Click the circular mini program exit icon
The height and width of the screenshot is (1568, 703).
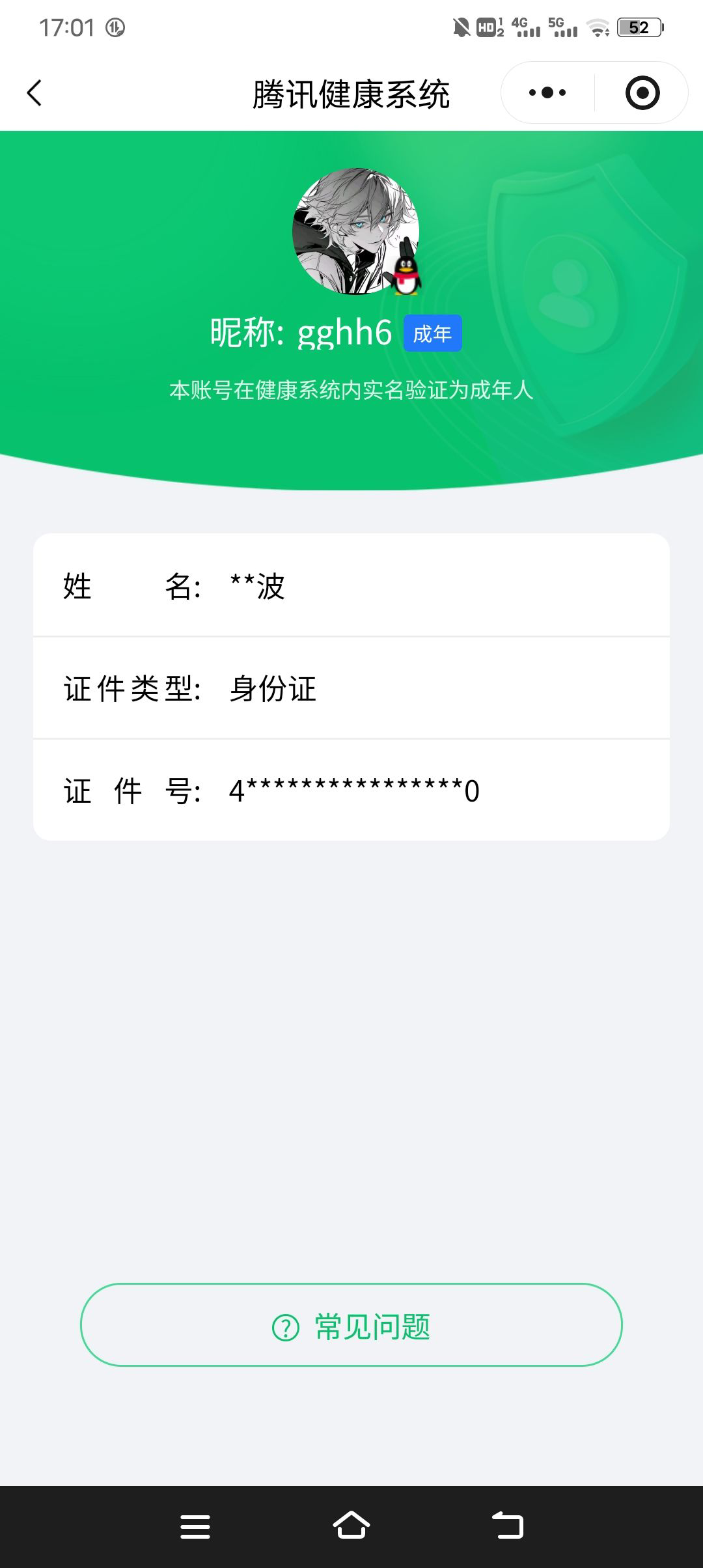[x=643, y=93]
